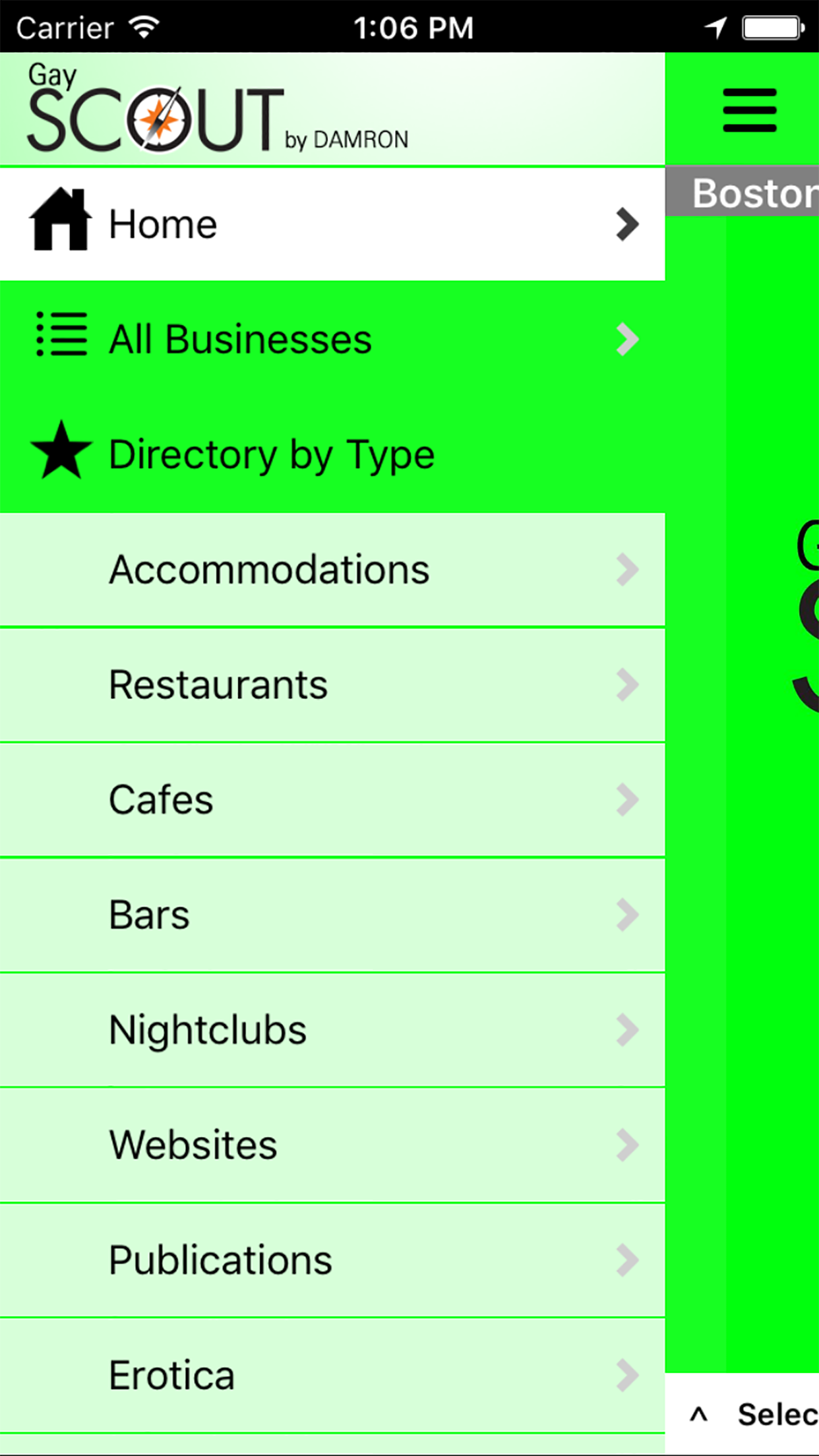Close the drawer with the hamburger icon
Viewport: 819px width, 1456px height.
tap(749, 110)
